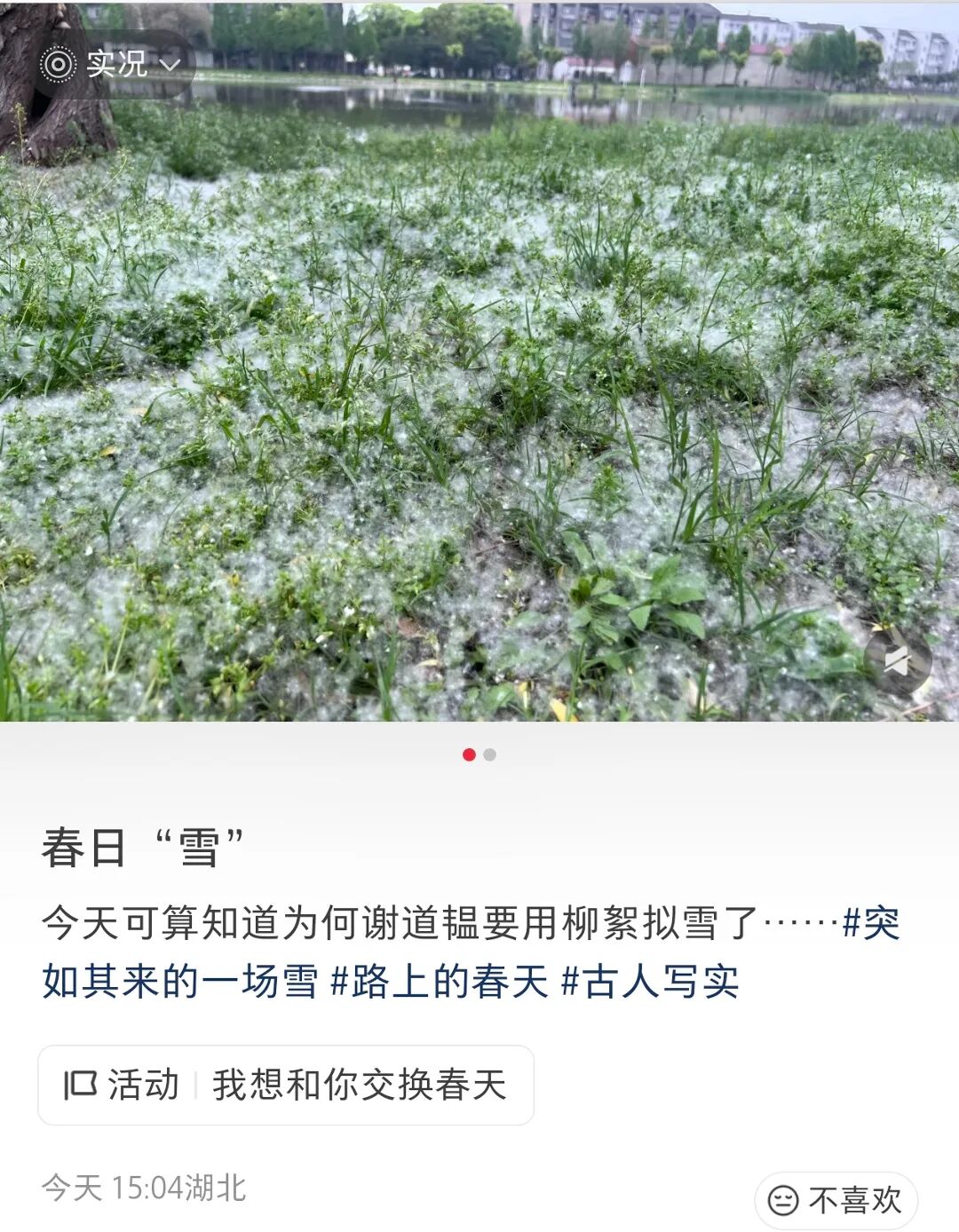Image resolution: width=959 pixels, height=1232 pixels.
Task: Open the 我想和你交换春天 activity
Action: [285, 1085]
